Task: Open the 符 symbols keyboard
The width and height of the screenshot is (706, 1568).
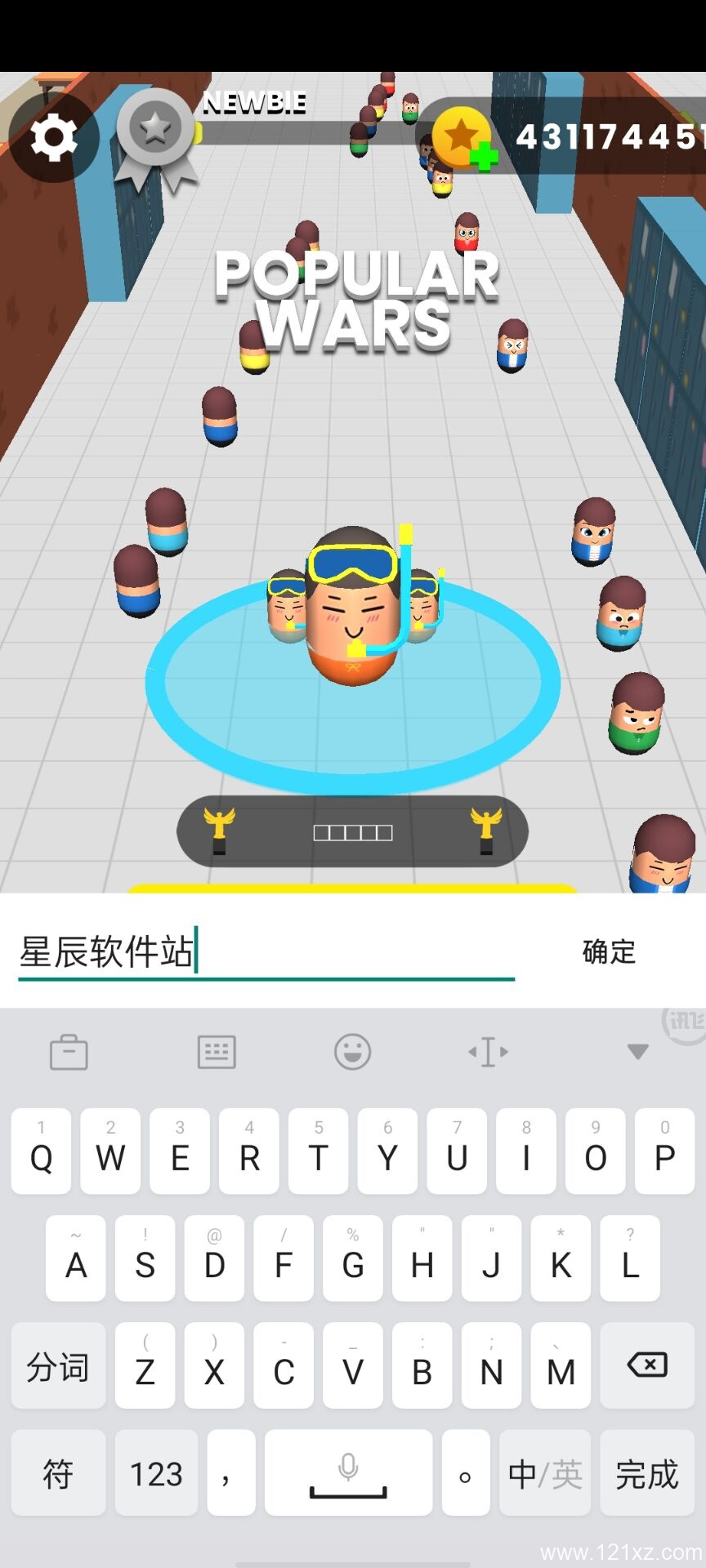Action: [58, 1473]
